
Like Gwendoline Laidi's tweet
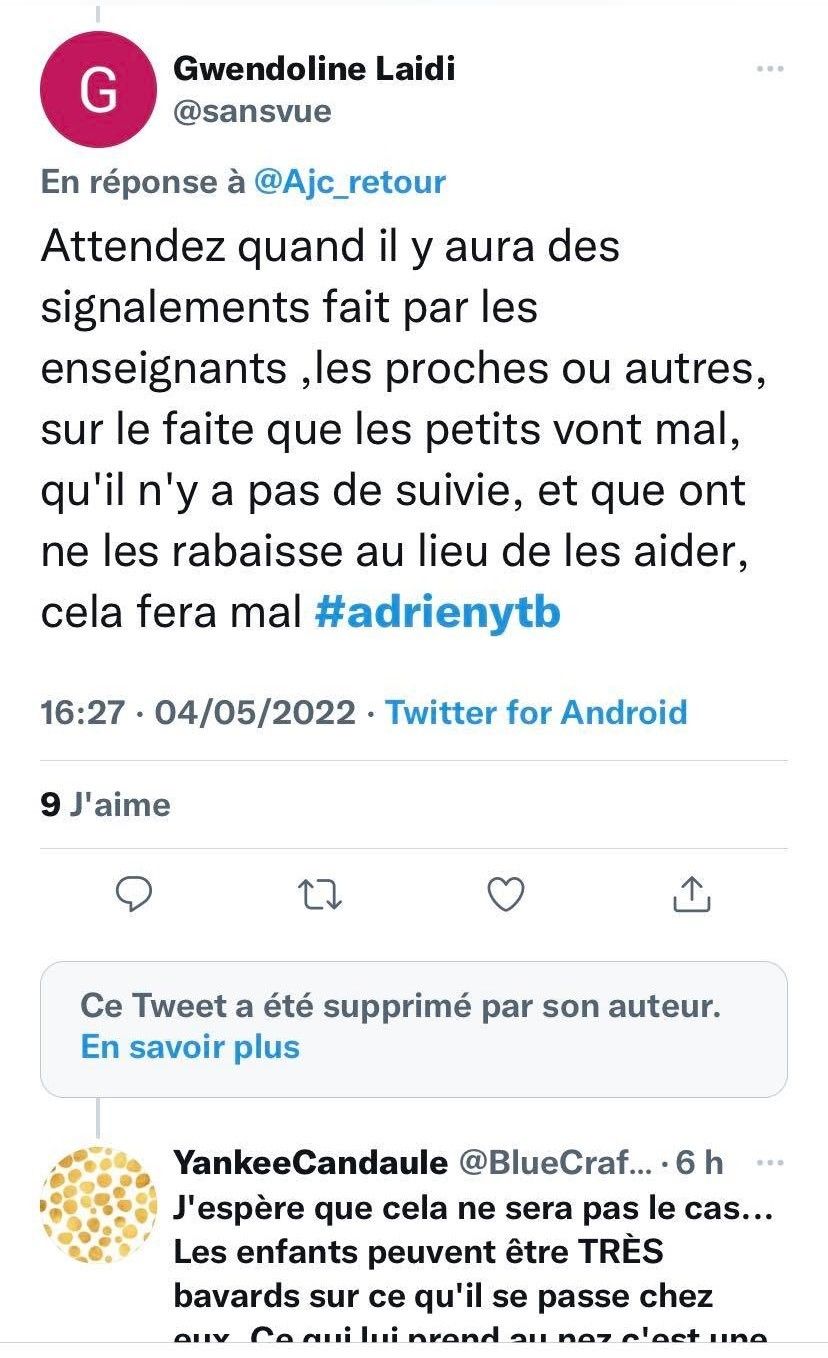(506, 894)
